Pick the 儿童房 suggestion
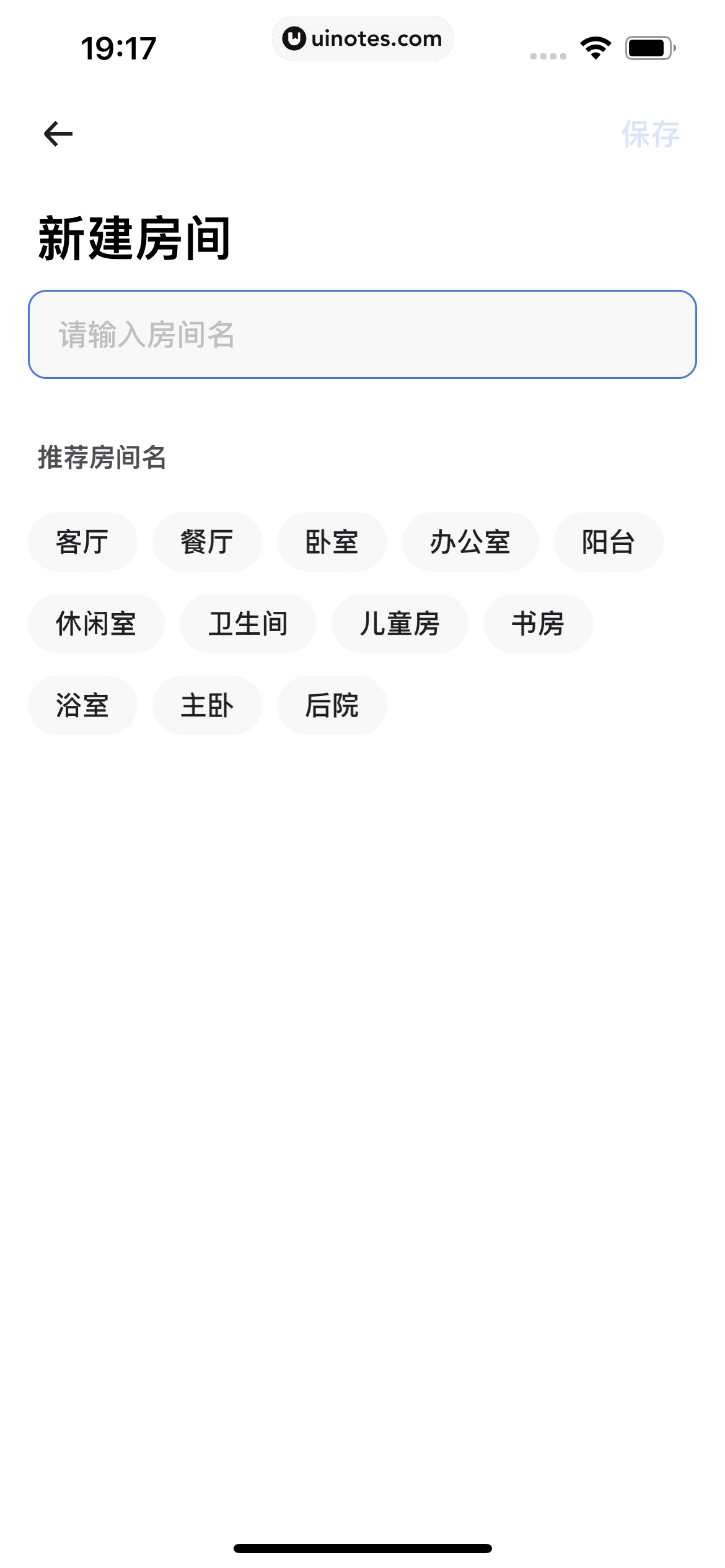This screenshot has width=725, height=1568. click(x=400, y=624)
